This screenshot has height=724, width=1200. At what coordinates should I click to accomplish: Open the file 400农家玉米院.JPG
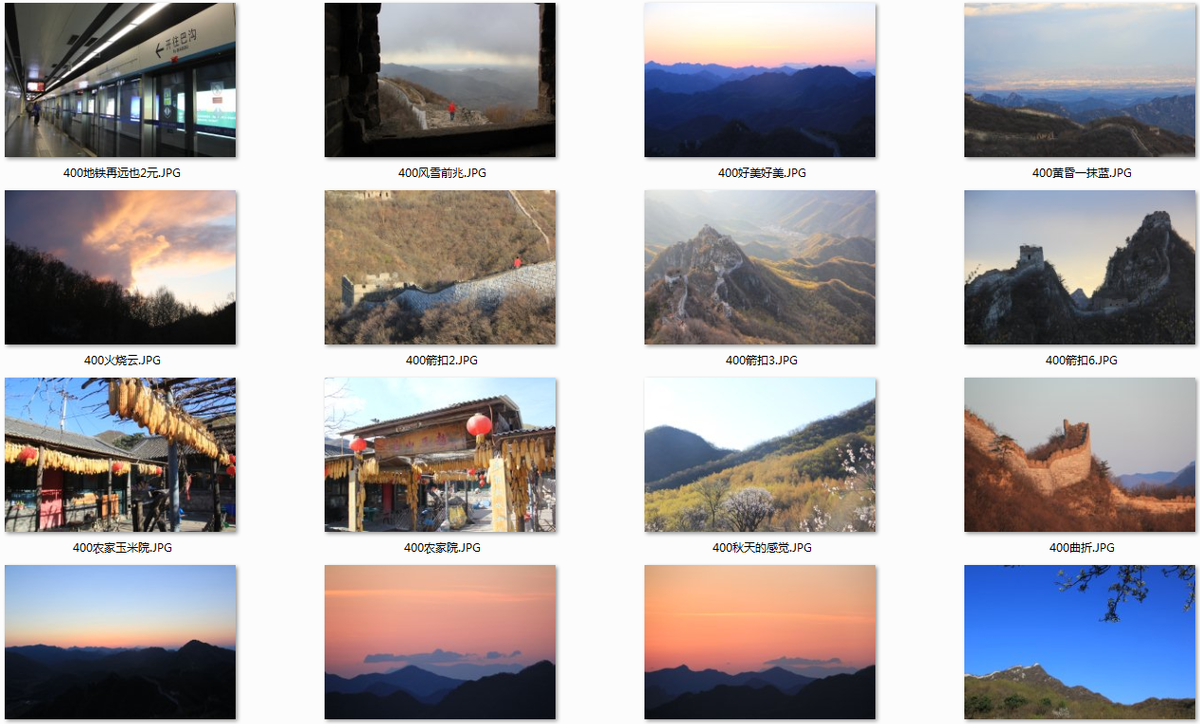click(120, 455)
